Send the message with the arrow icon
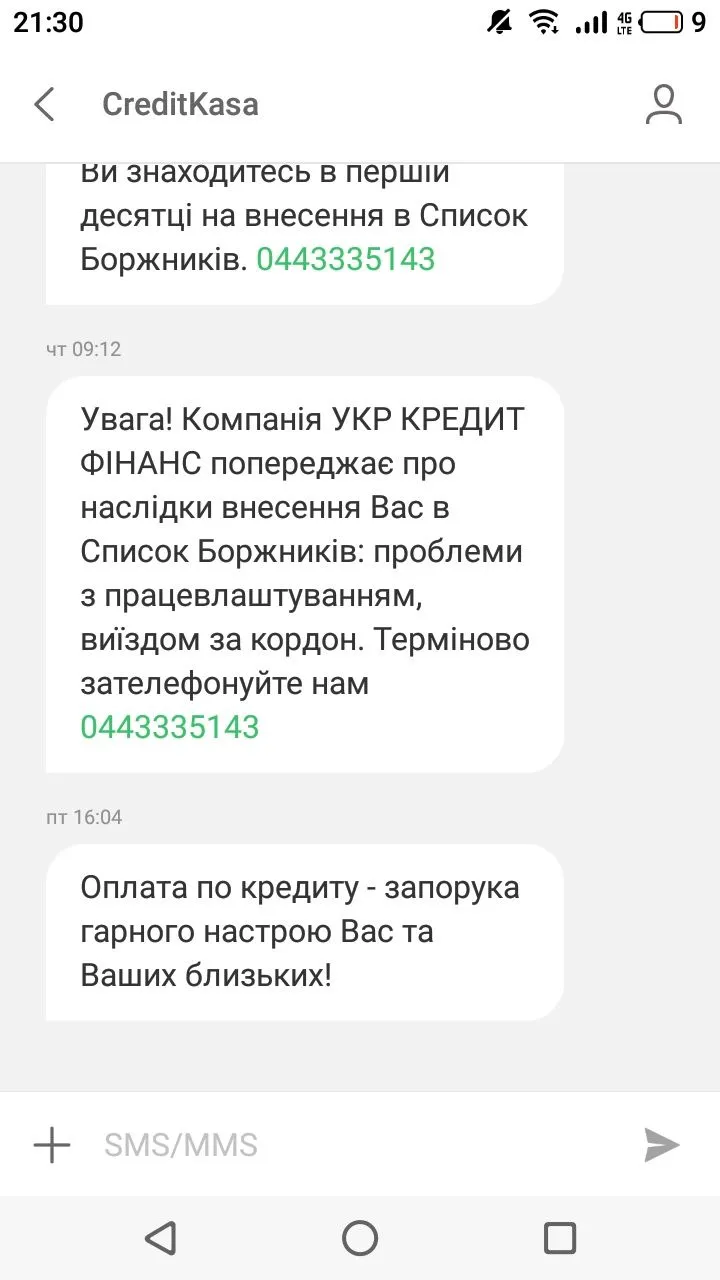The height and width of the screenshot is (1280, 720). tap(661, 1145)
